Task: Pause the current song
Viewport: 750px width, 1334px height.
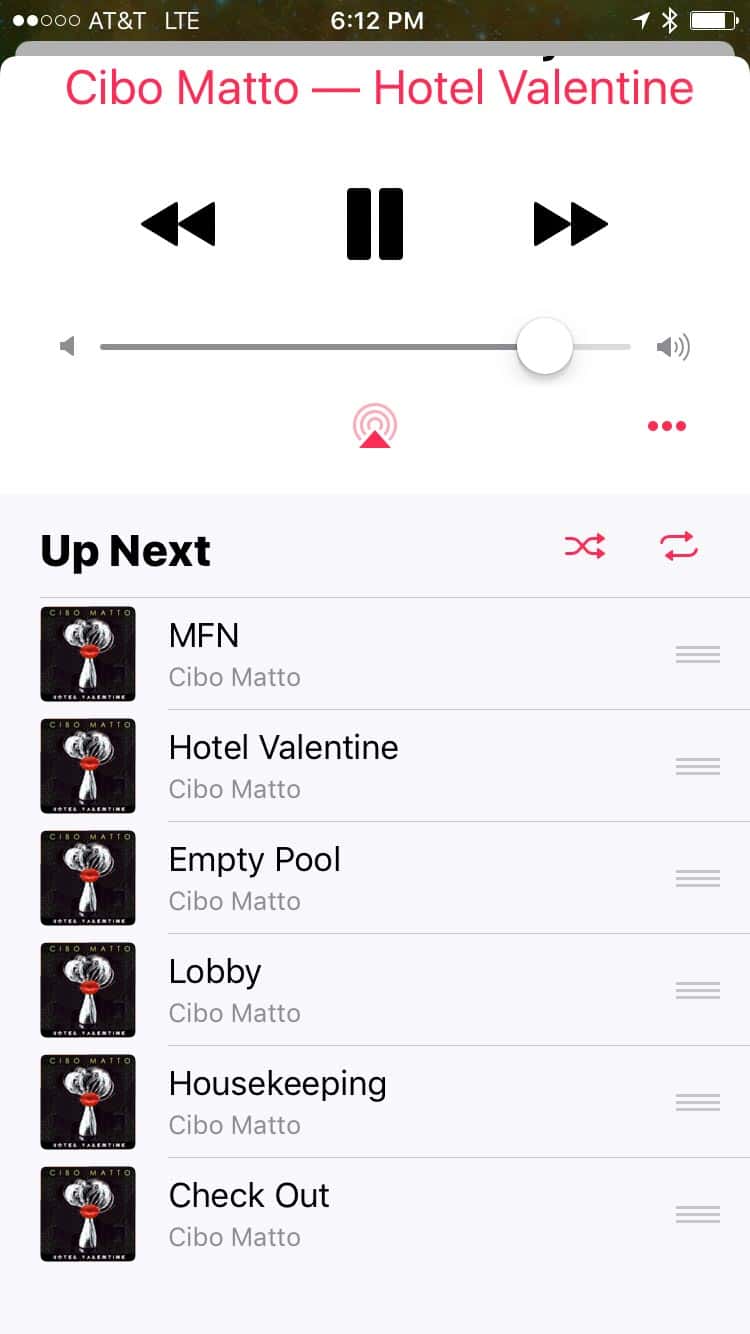Action: point(375,223)
